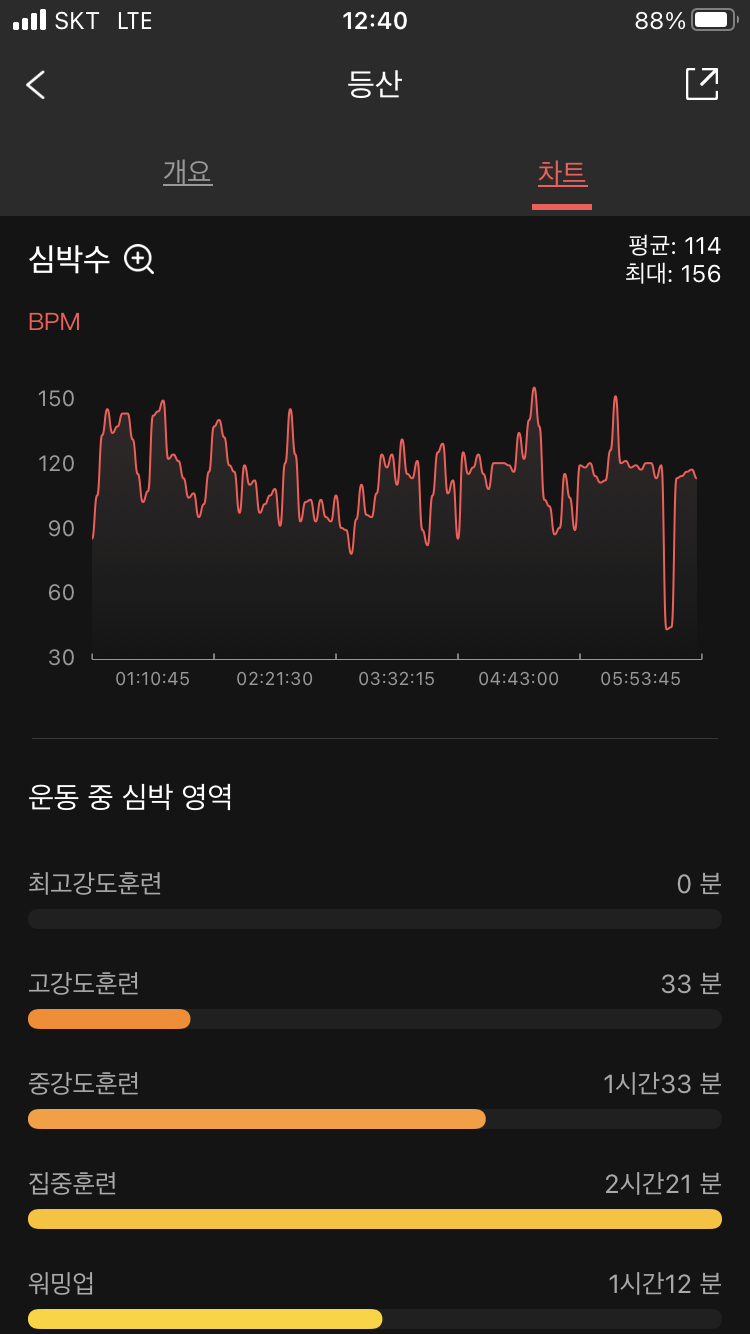Screen dimensions: 750x1334
Task: Share the hiking workout record
Action: (x=702, y=85)
